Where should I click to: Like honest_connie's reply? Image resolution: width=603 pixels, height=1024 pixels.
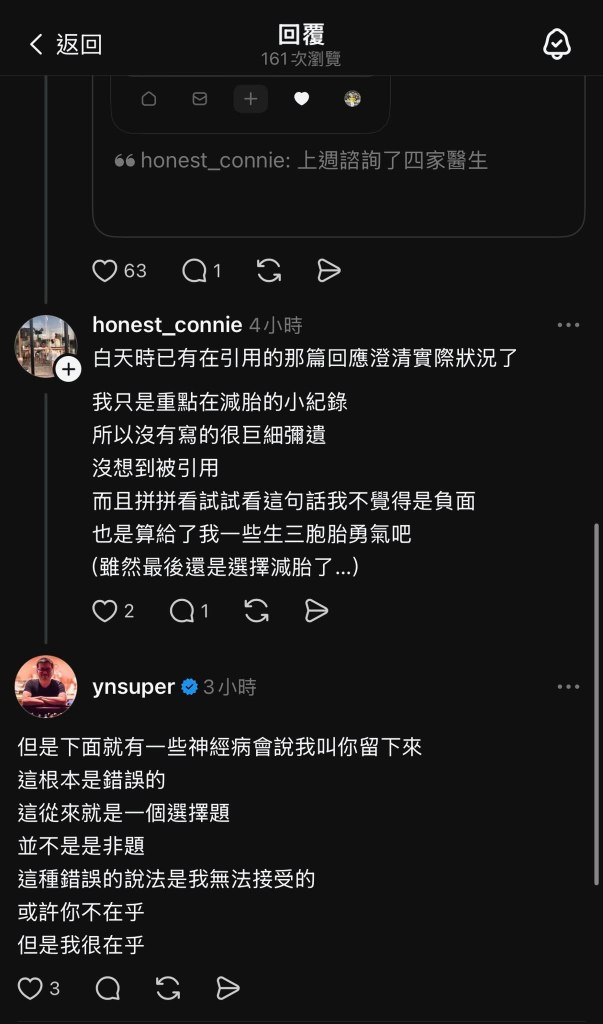105,611
